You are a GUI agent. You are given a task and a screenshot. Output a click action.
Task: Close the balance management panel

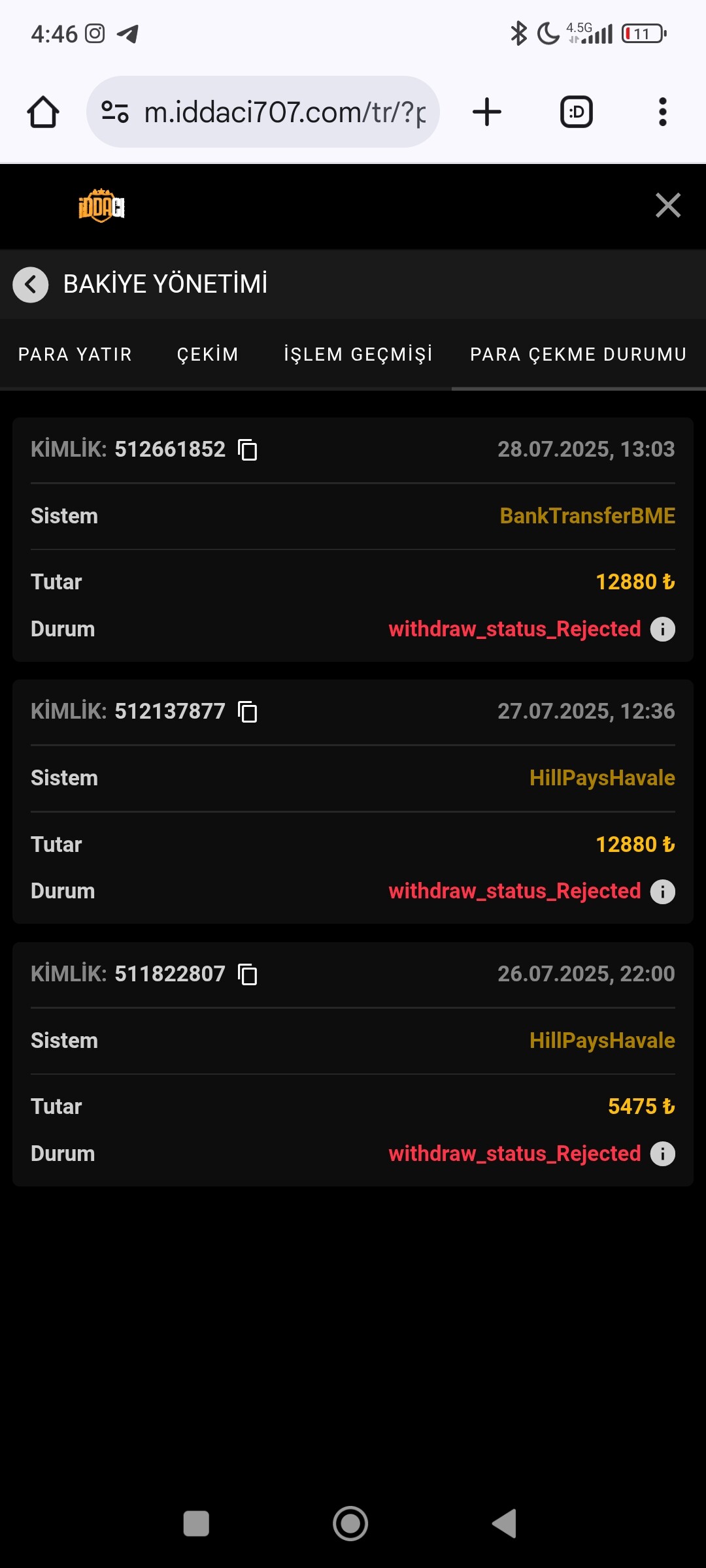tap(667, 205)
